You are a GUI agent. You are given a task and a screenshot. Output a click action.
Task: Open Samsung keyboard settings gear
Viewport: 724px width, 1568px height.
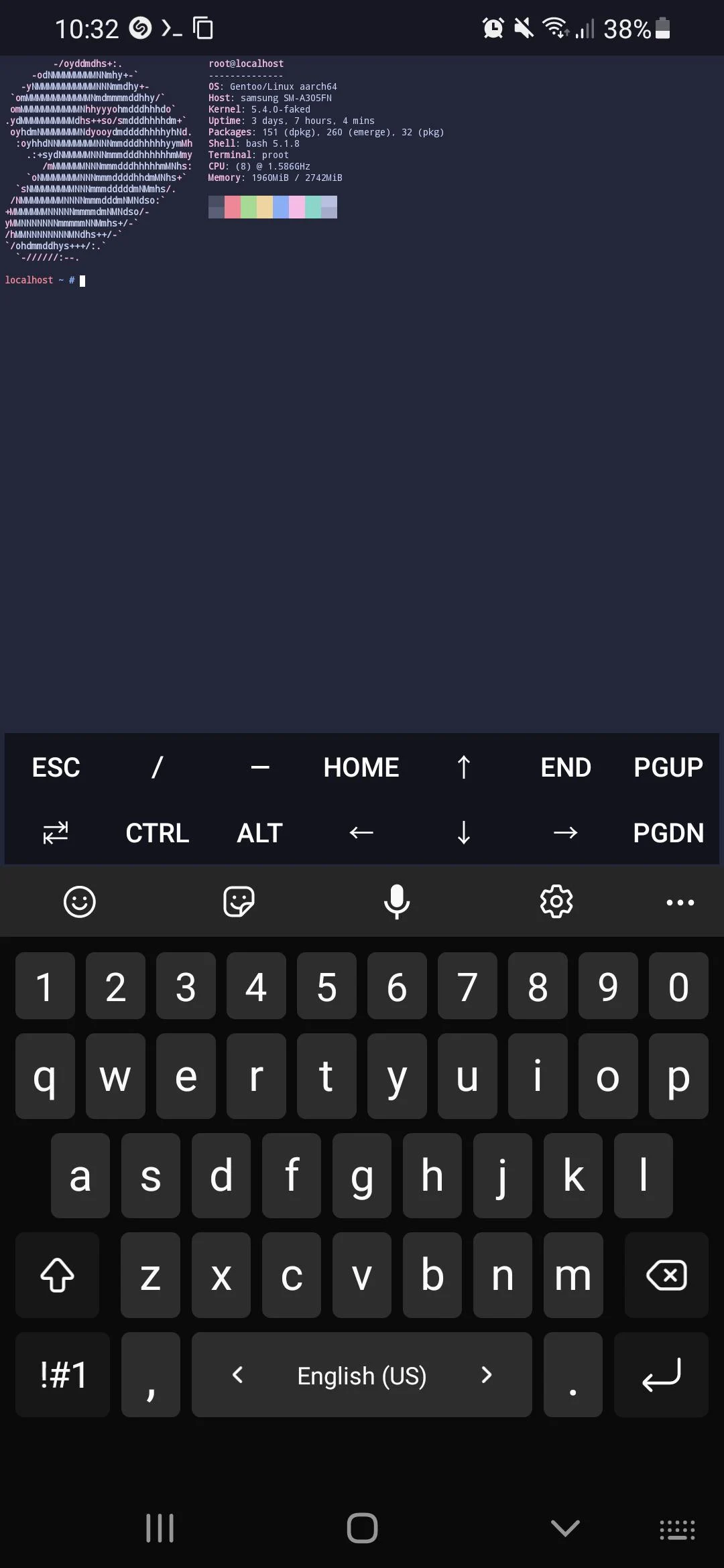point(555,901)
